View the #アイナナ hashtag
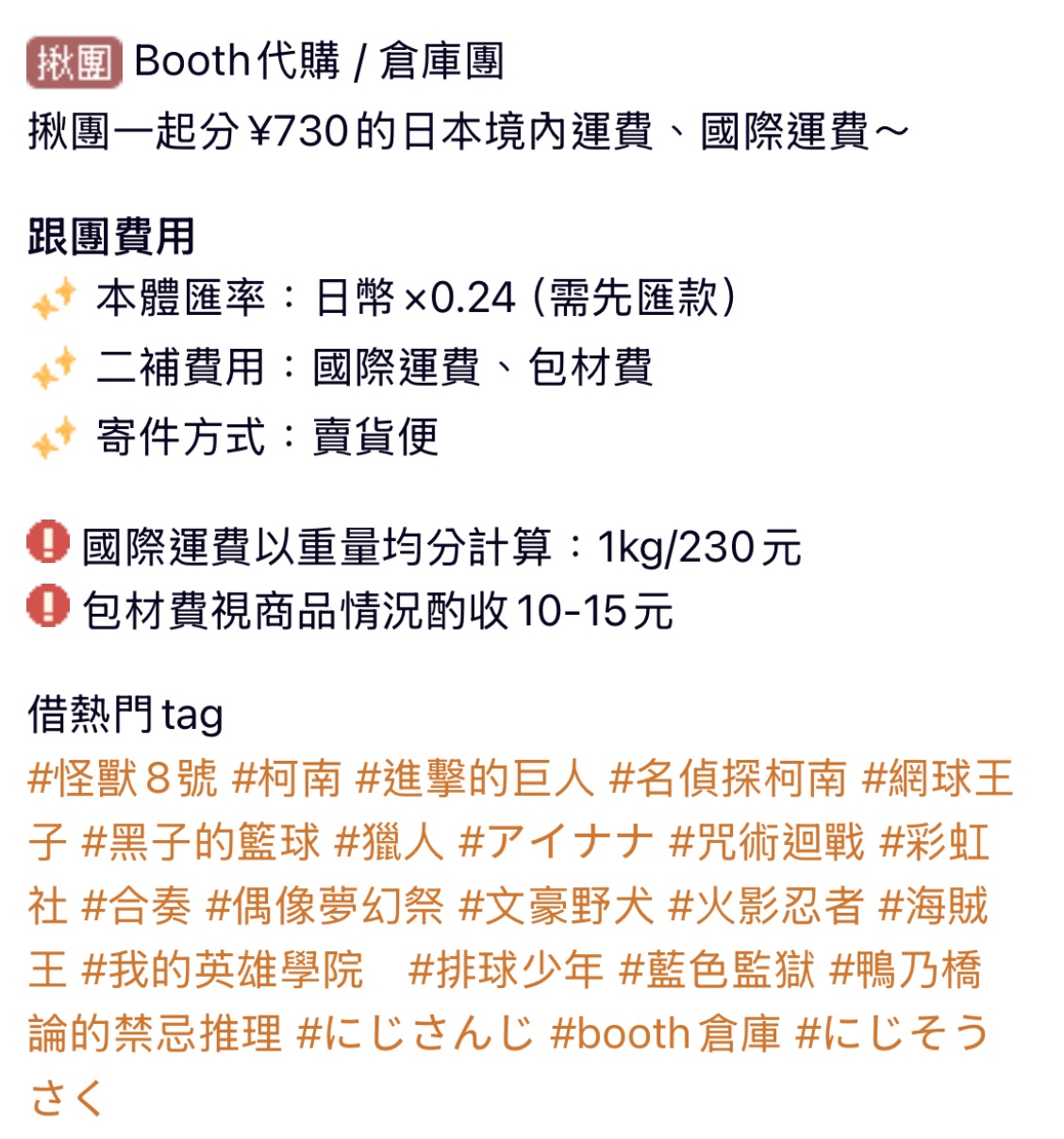Screen dimensions: 1064x1139 [x=556, y=842]
